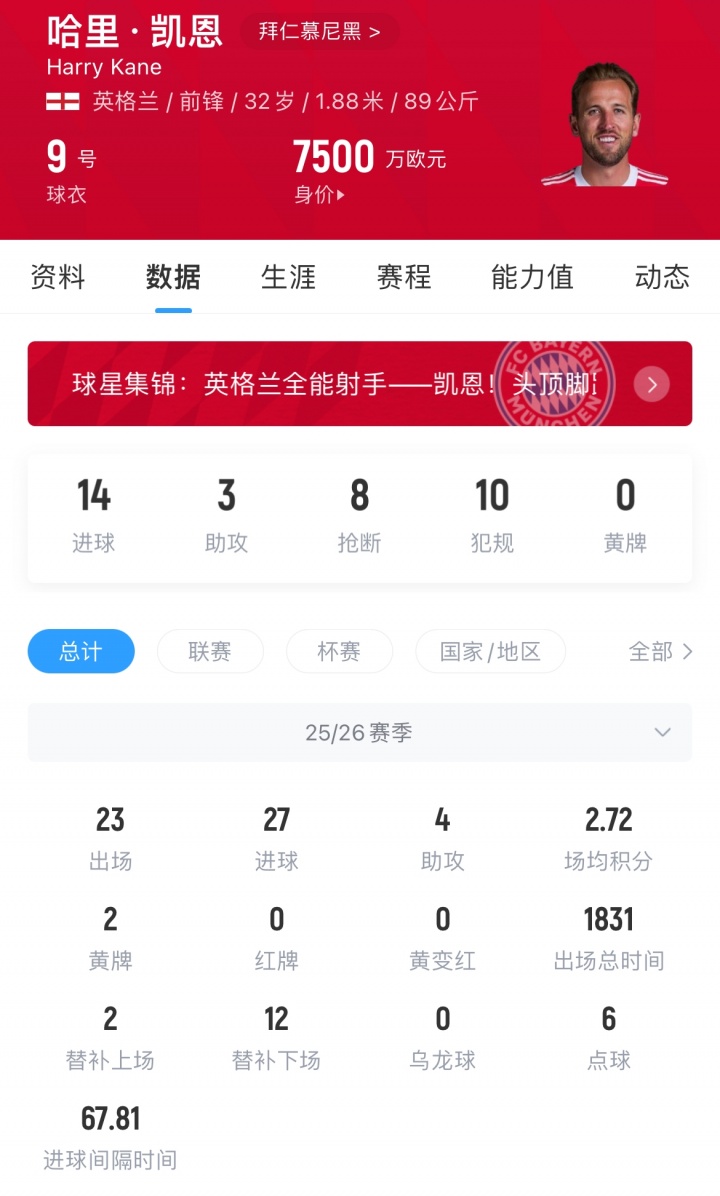Show the 能力值 tab
The height and width of the screenshot is (1196, 720).
[532, 277]
